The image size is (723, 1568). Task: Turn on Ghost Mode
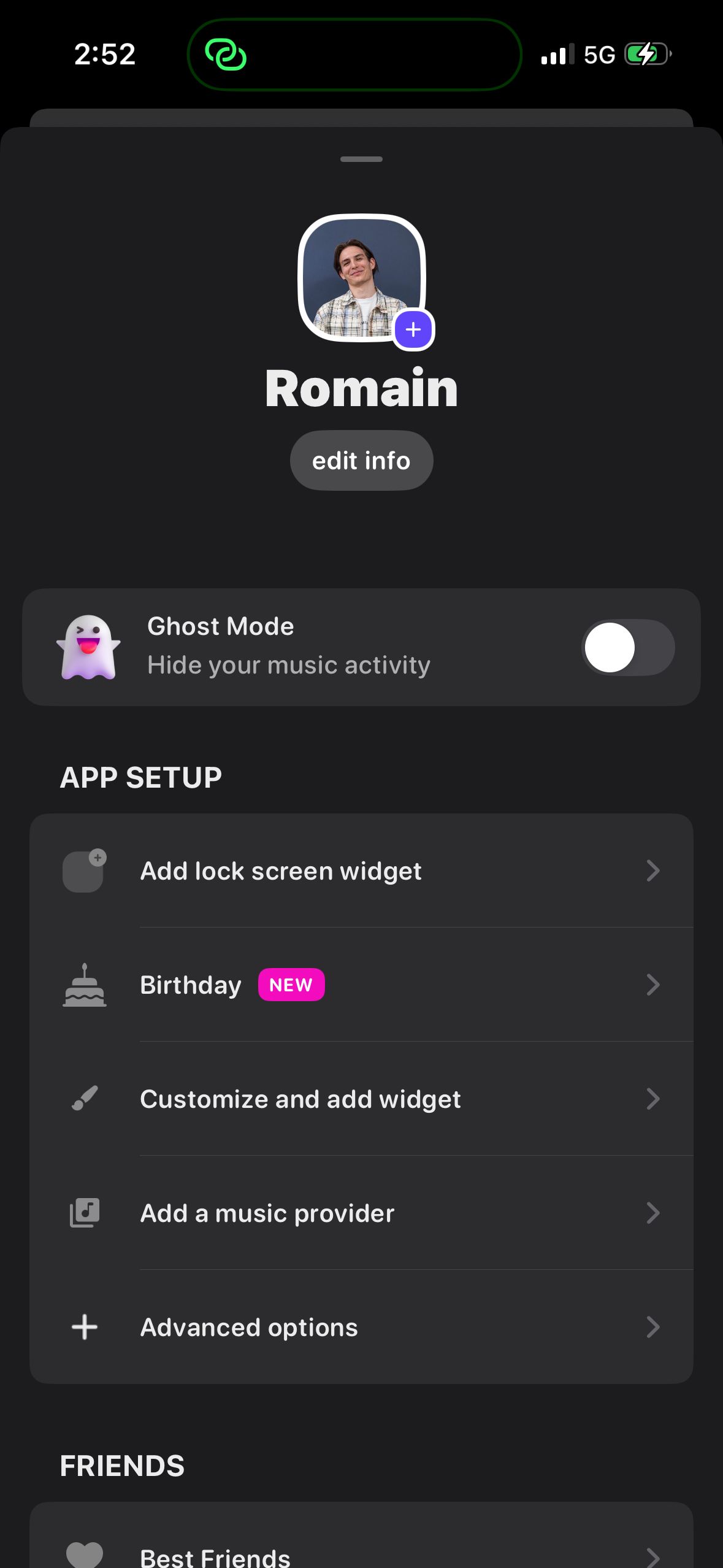(x=627, y=648)
